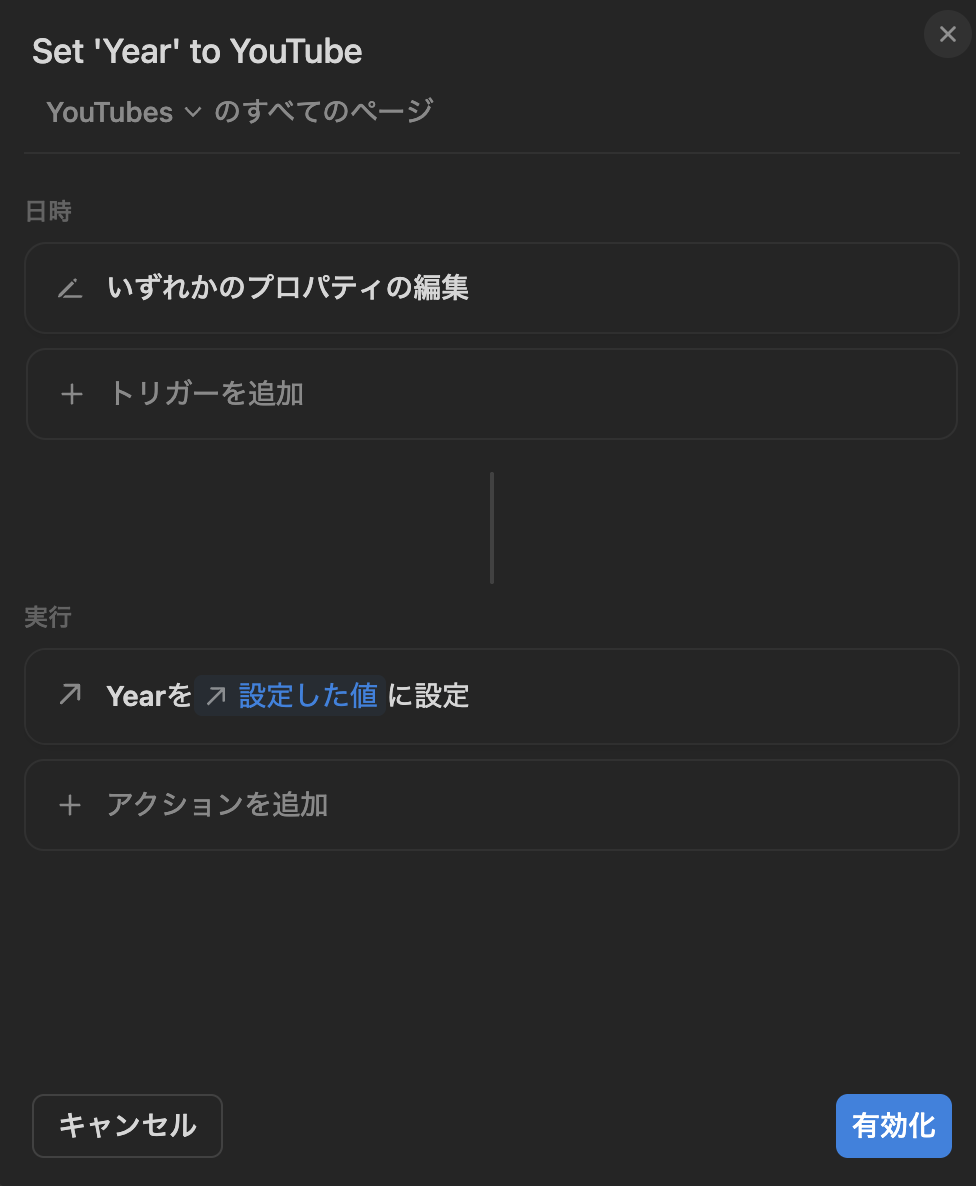Edit the automation title field
The image size is (976, 1186).
(x=197, y=52)
